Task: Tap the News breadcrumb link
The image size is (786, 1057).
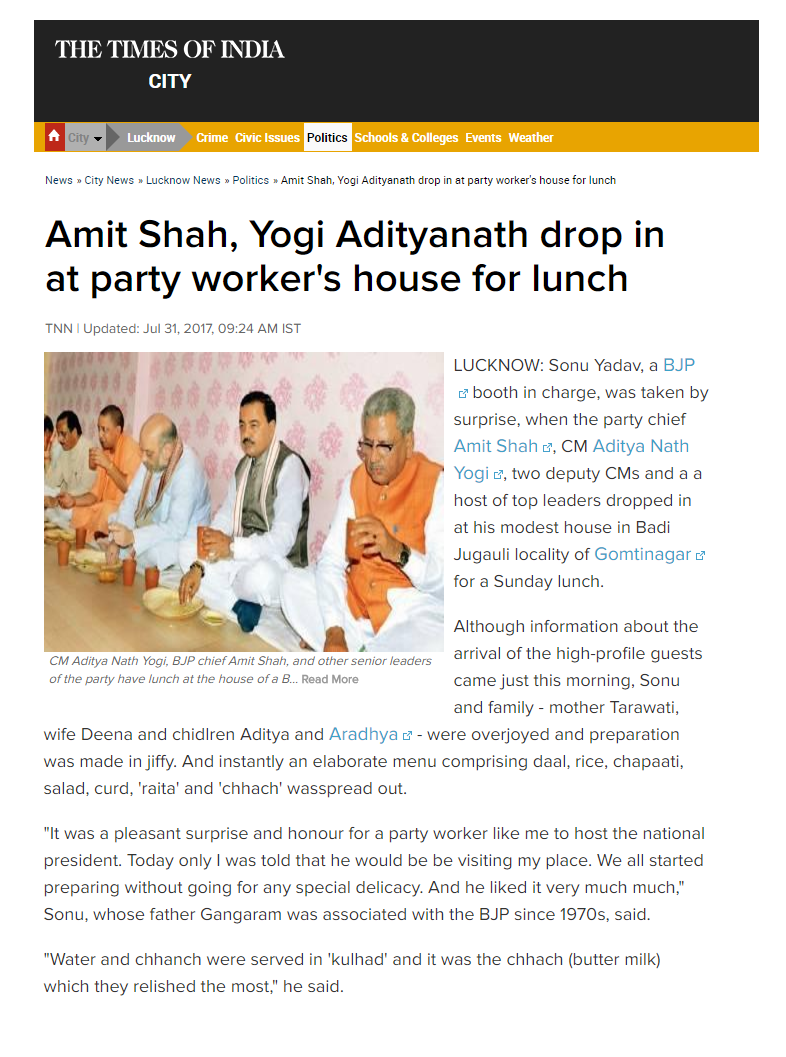Action: pos(58,180)
